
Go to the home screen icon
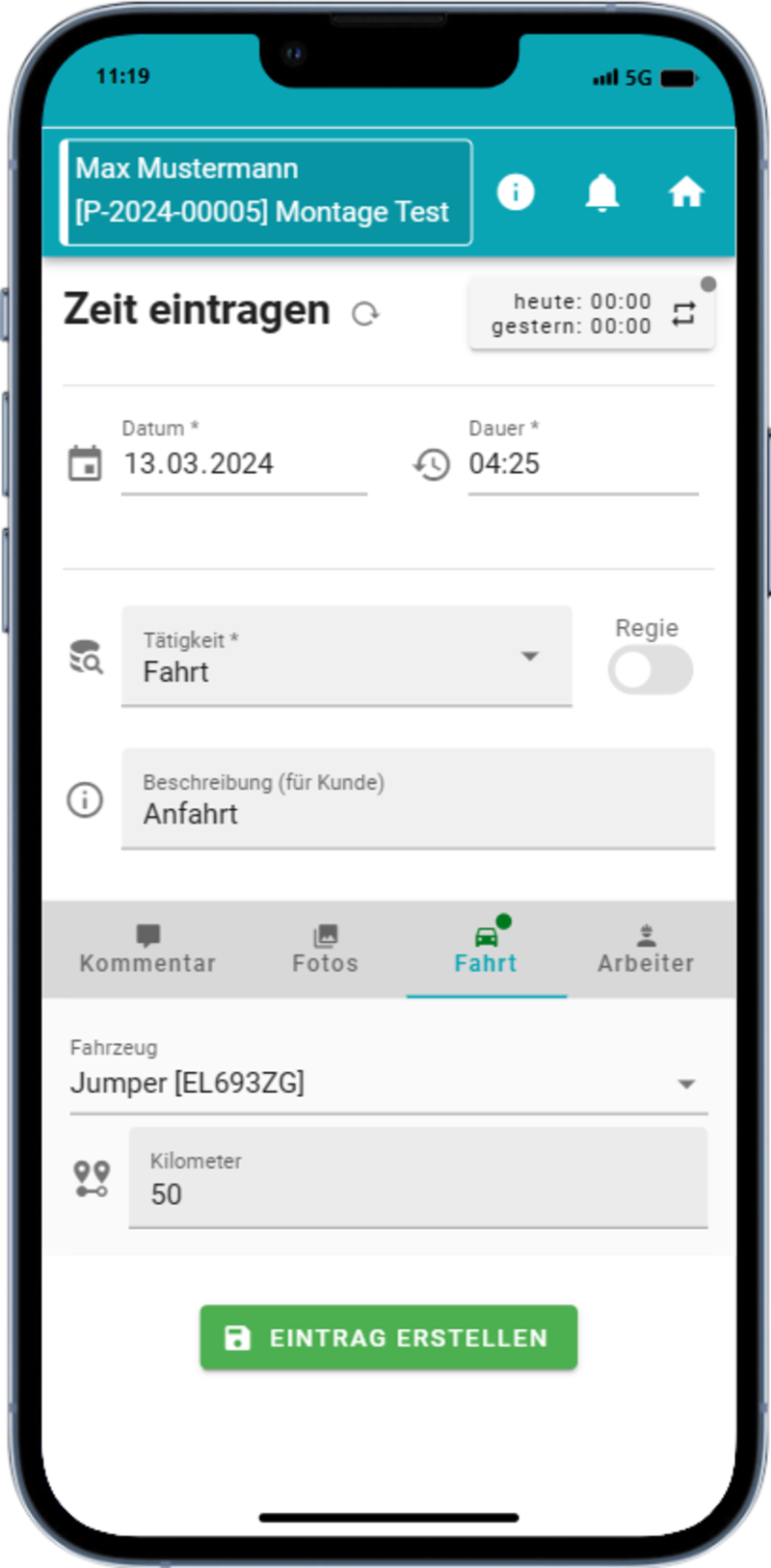tap(686, 193)
